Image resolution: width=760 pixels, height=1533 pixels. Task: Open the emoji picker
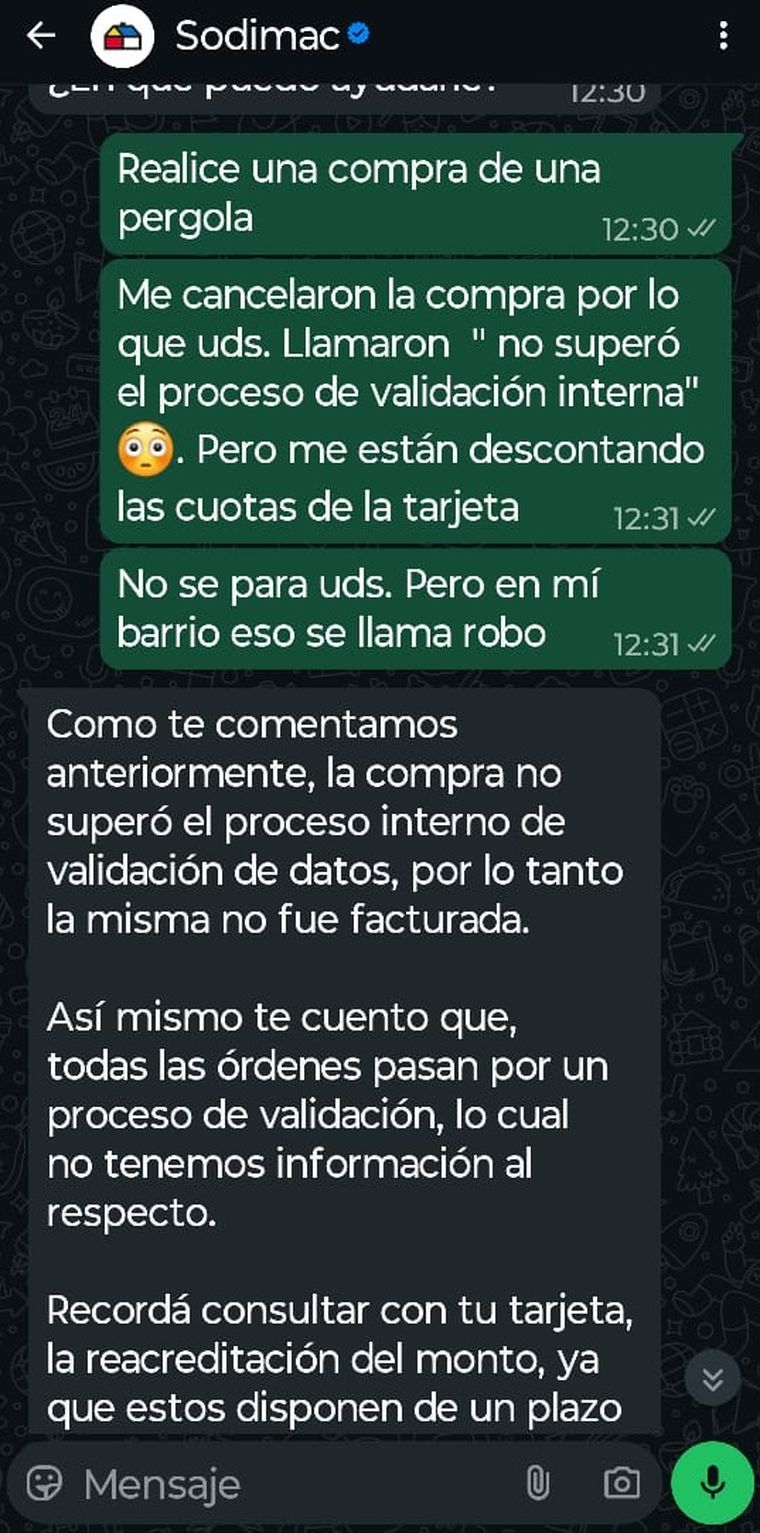point(44,1483)
